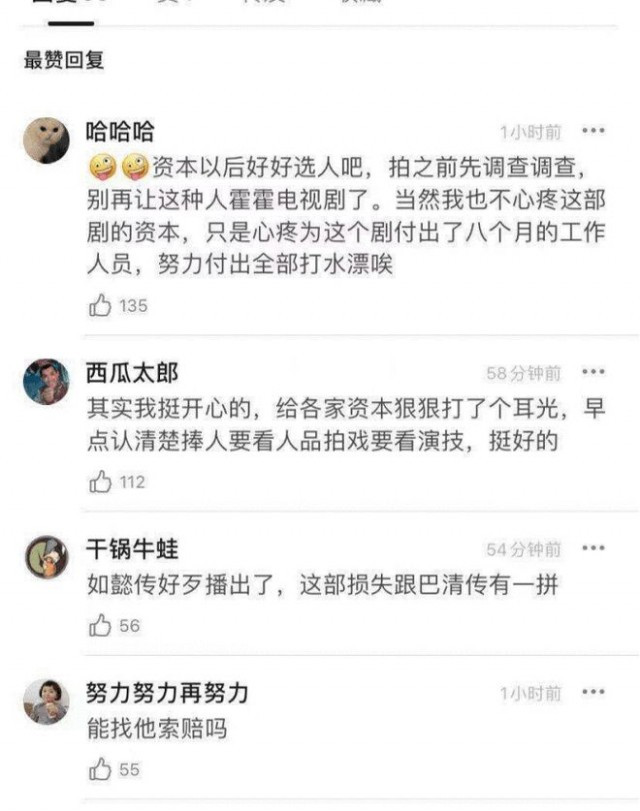Open overflow menu on 干锅牛蛙's comment

tap(593, 548)
